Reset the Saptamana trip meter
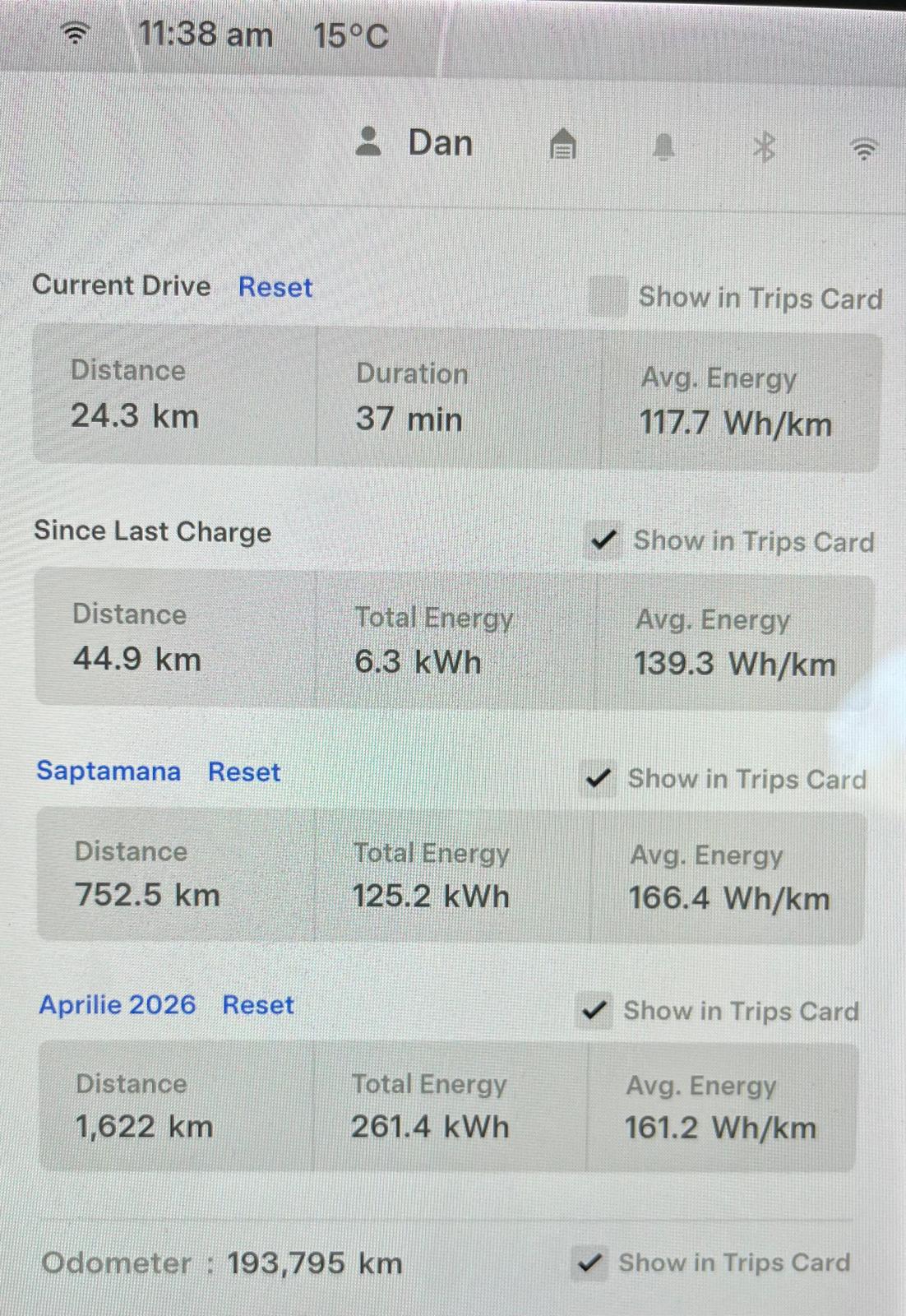The image size is (906, 1316). (244, 772)
